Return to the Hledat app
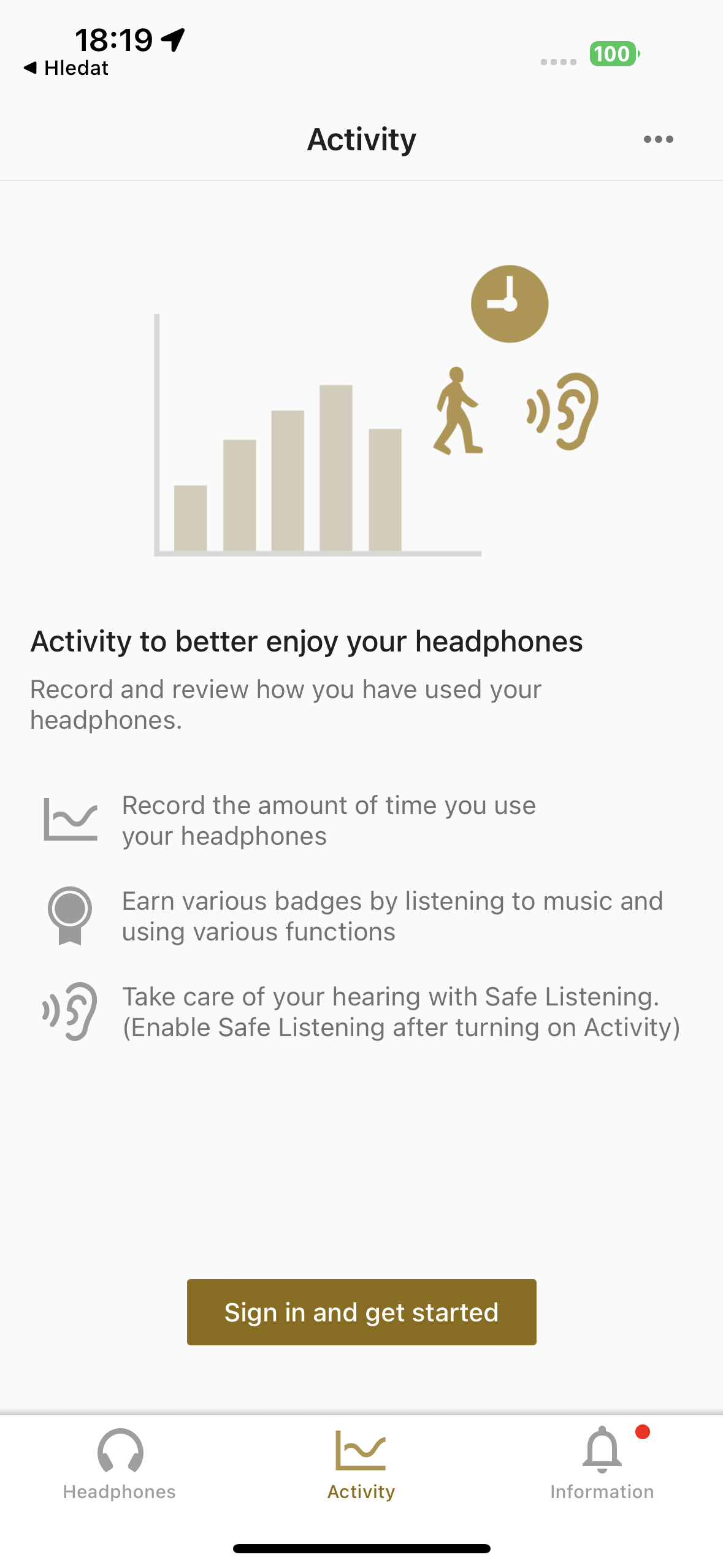 tap(66, 68)
